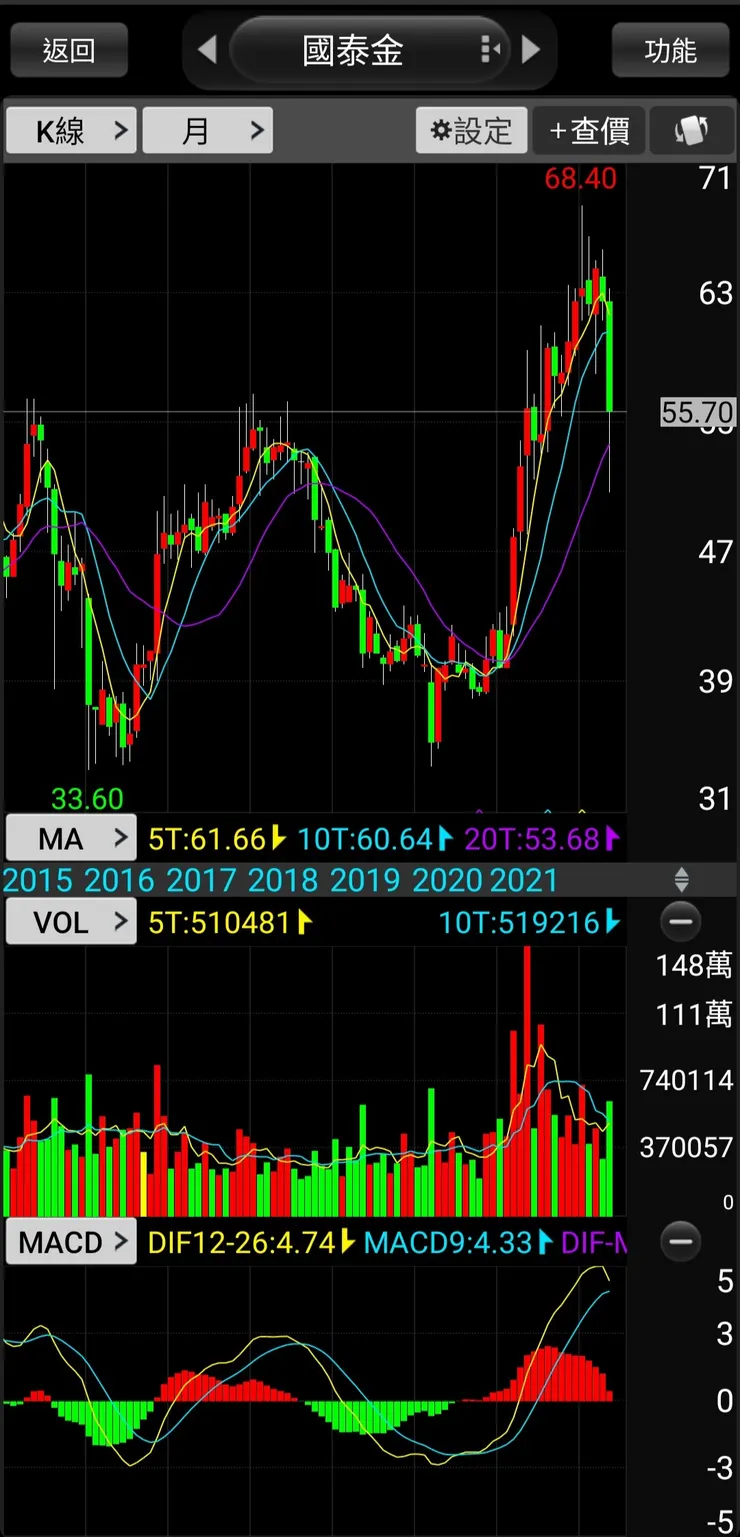
Task: Go to the next stock arrow
Action: point(531,49)
